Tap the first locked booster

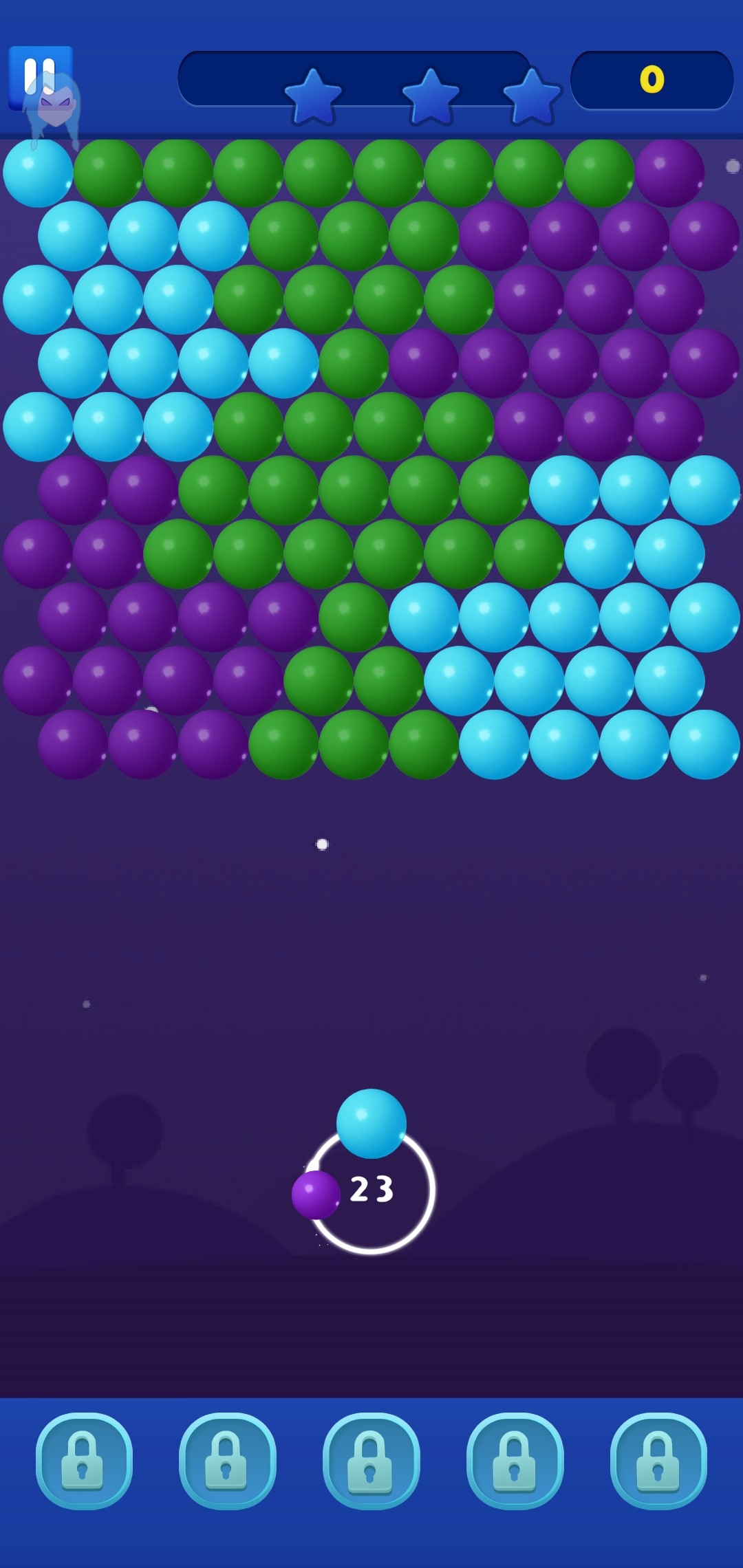(84, 1461)
